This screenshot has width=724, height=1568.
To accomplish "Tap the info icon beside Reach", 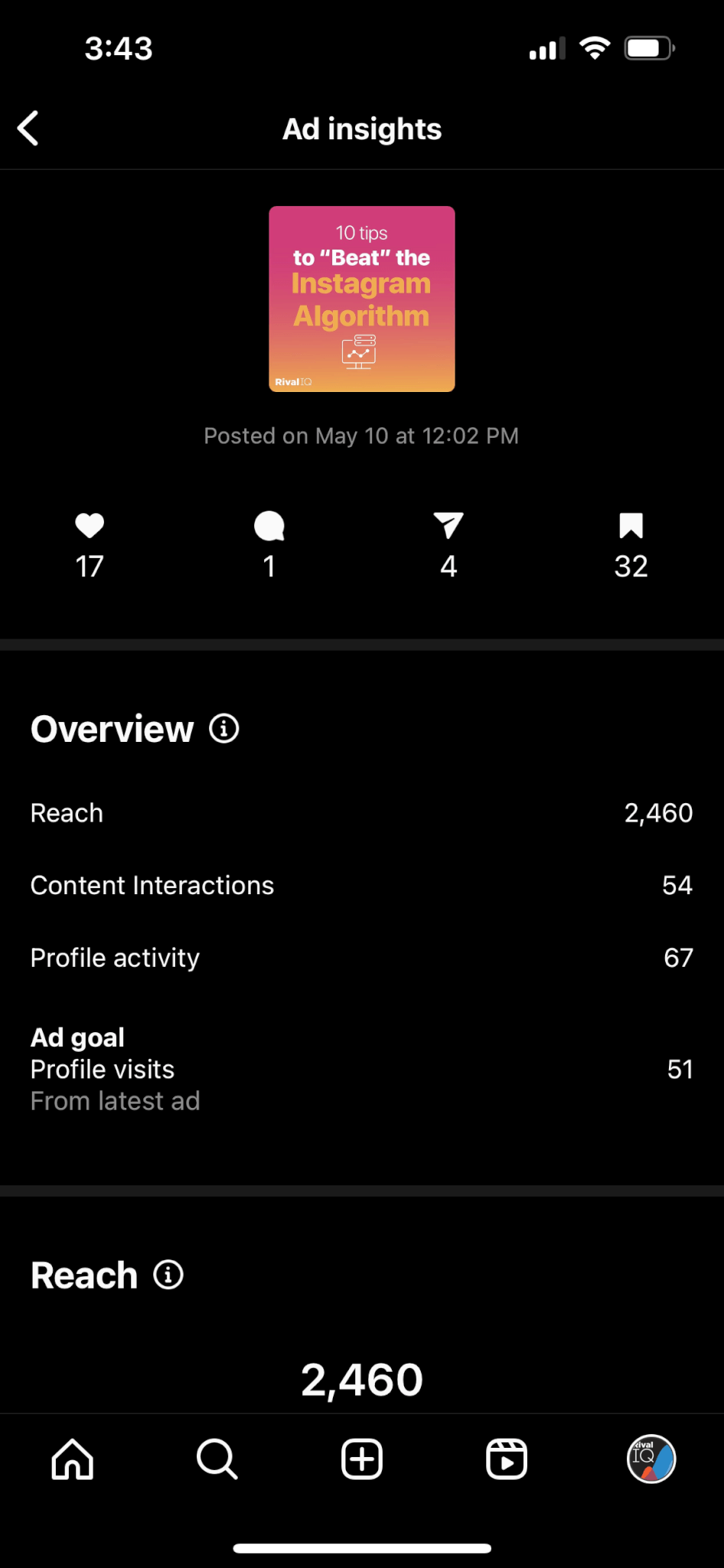I will pos(168,1274).
